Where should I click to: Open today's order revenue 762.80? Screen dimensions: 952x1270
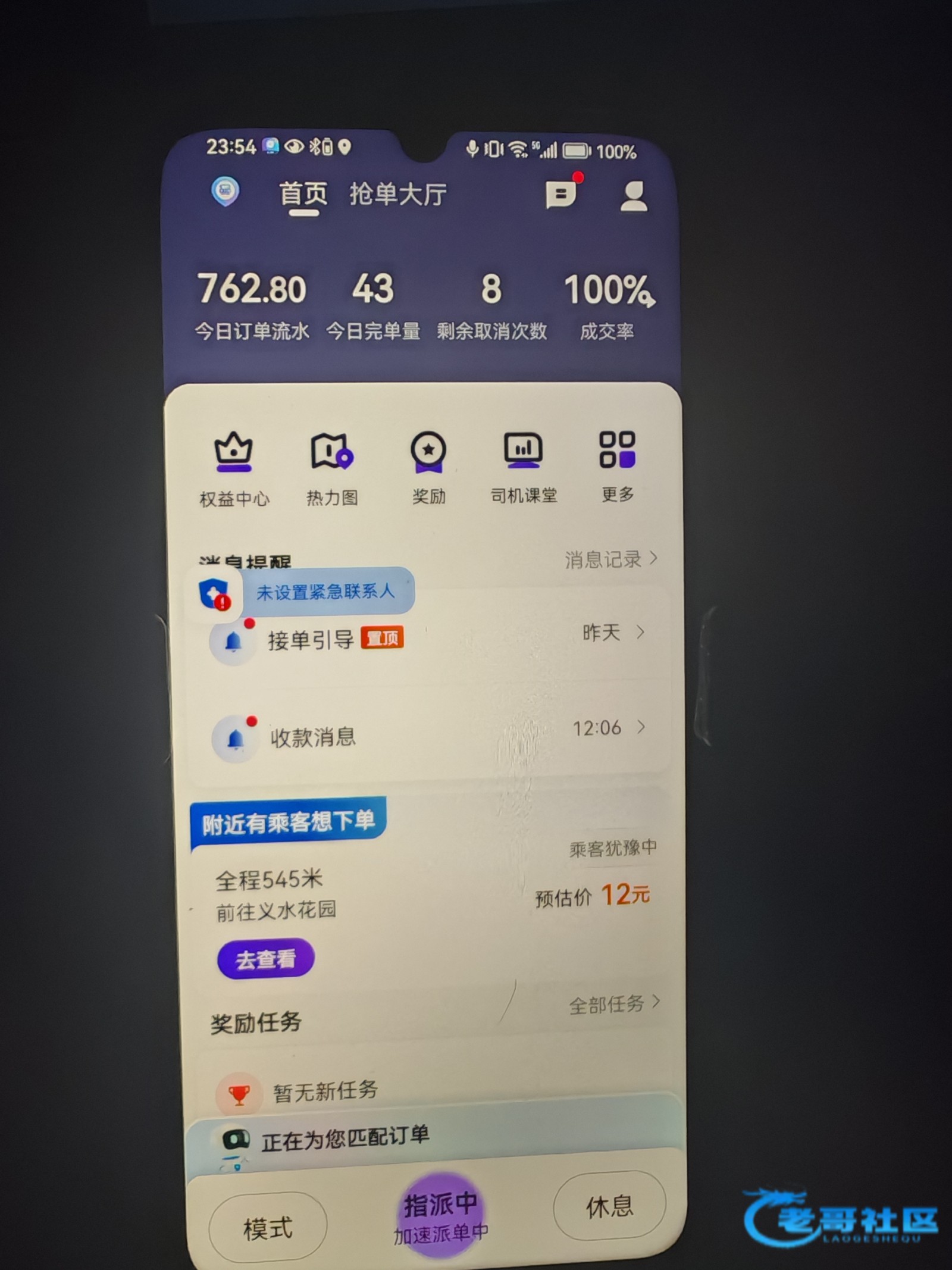[x=252, y=305]
